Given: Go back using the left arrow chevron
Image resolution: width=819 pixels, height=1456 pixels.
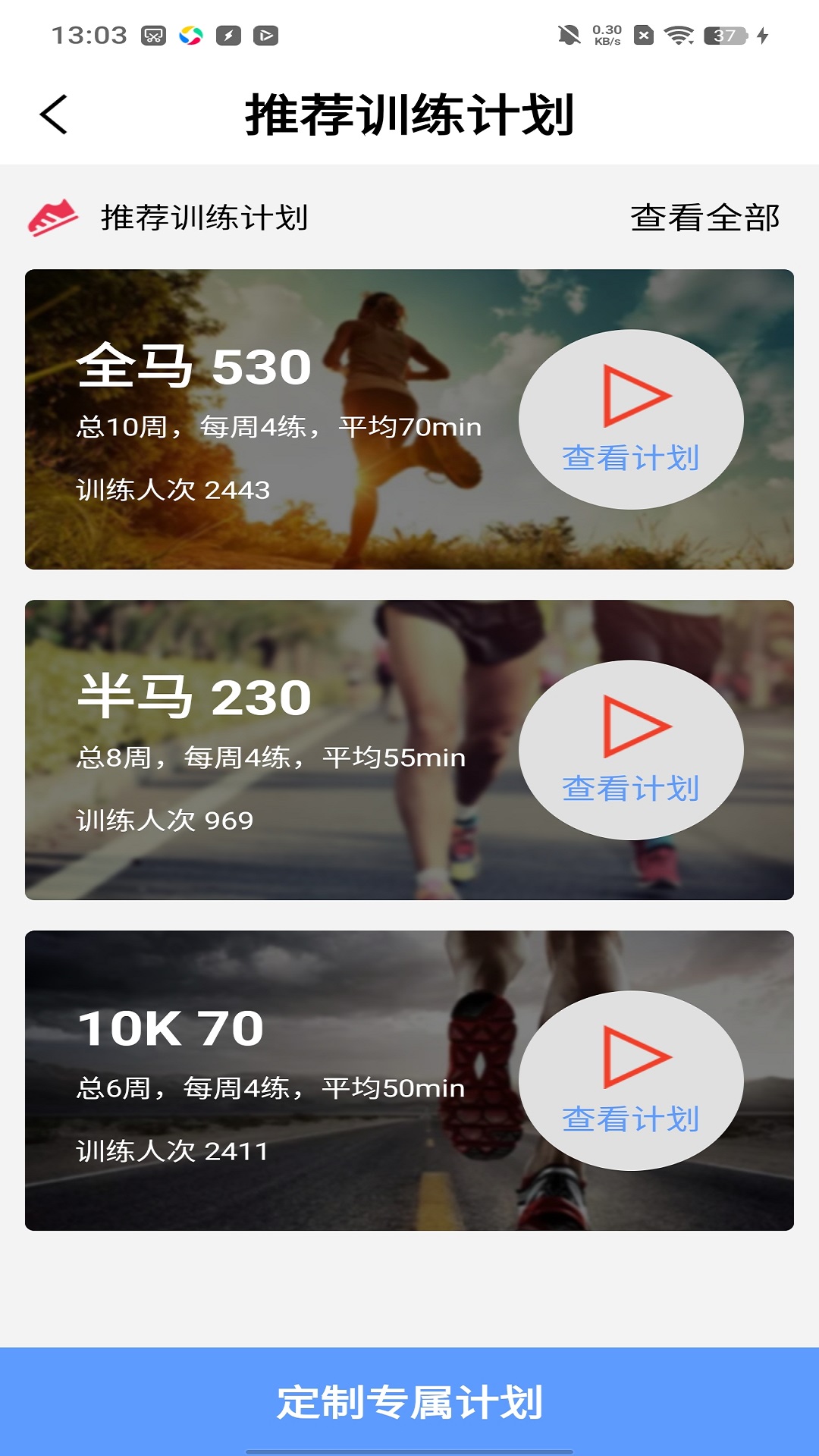Looking at the screenshot, I should 53,114.
